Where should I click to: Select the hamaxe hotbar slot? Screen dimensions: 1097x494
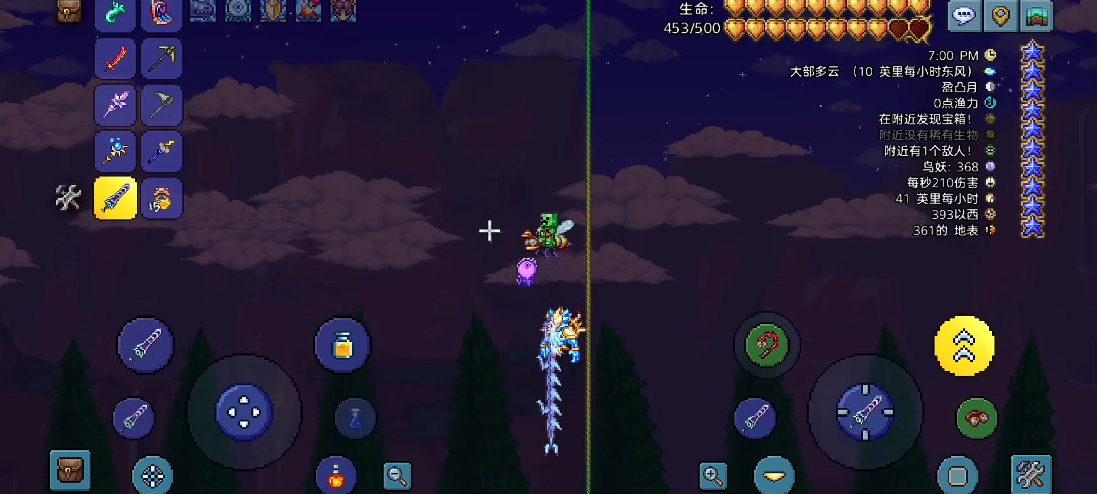coord(161,105)
